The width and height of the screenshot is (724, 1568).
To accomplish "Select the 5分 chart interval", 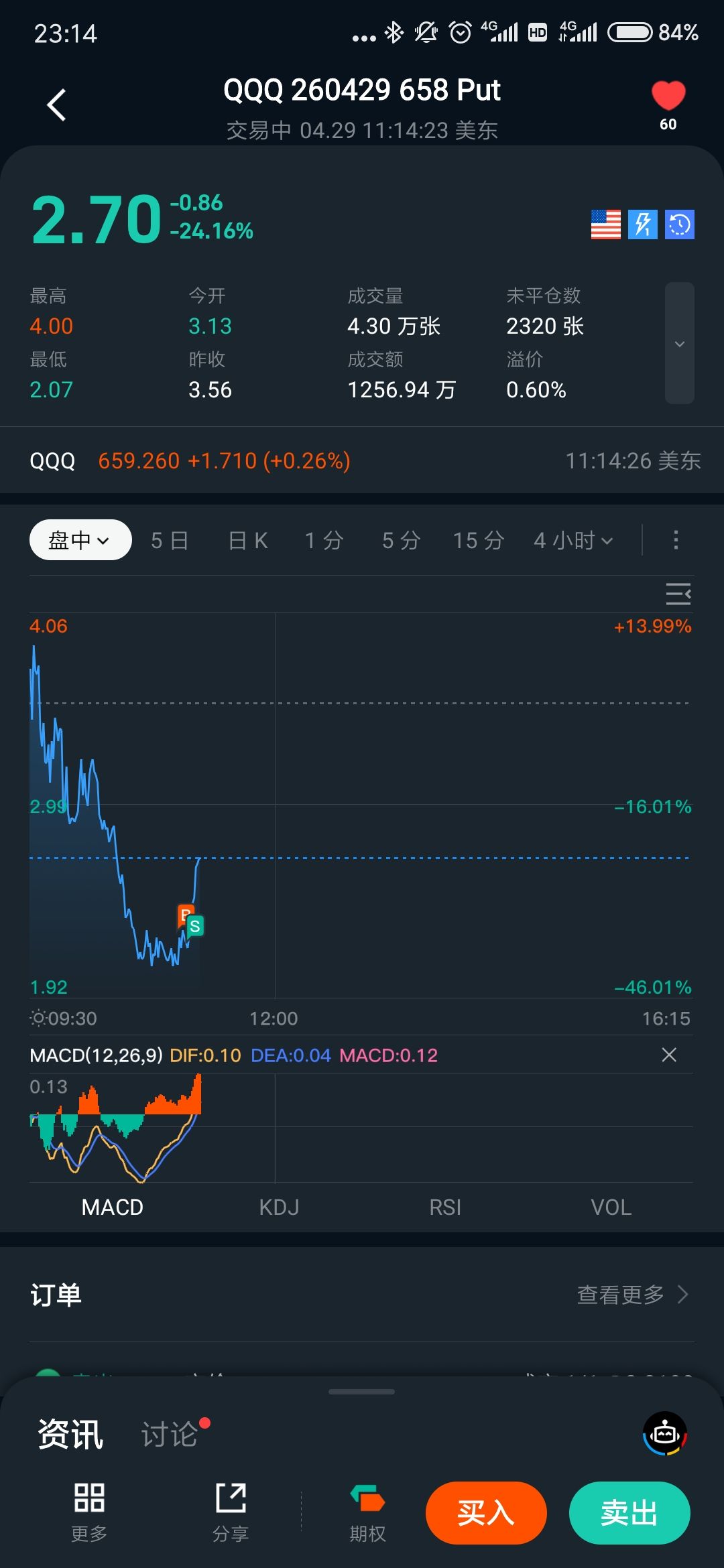I will (x=402, y=540).
